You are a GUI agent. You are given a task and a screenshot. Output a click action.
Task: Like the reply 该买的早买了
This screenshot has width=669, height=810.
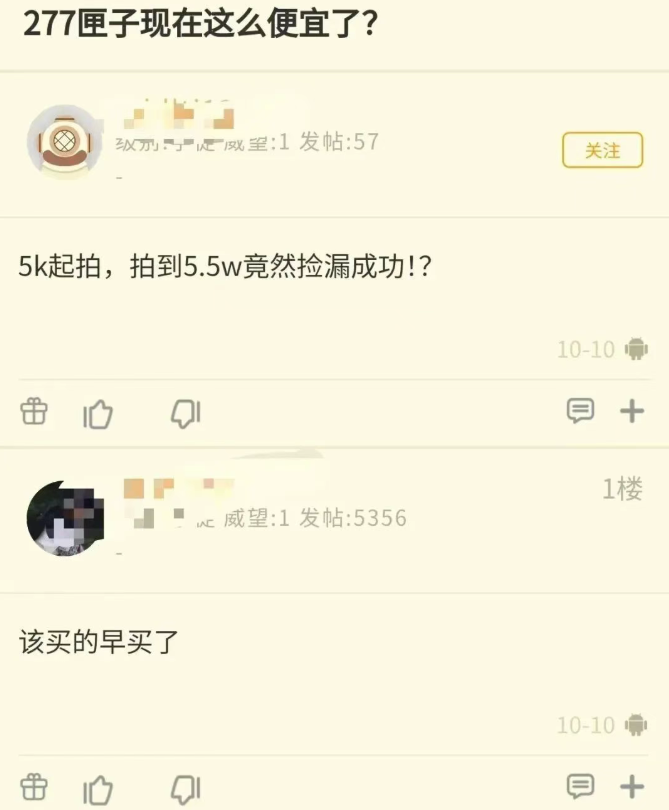(x=98, y=788)
